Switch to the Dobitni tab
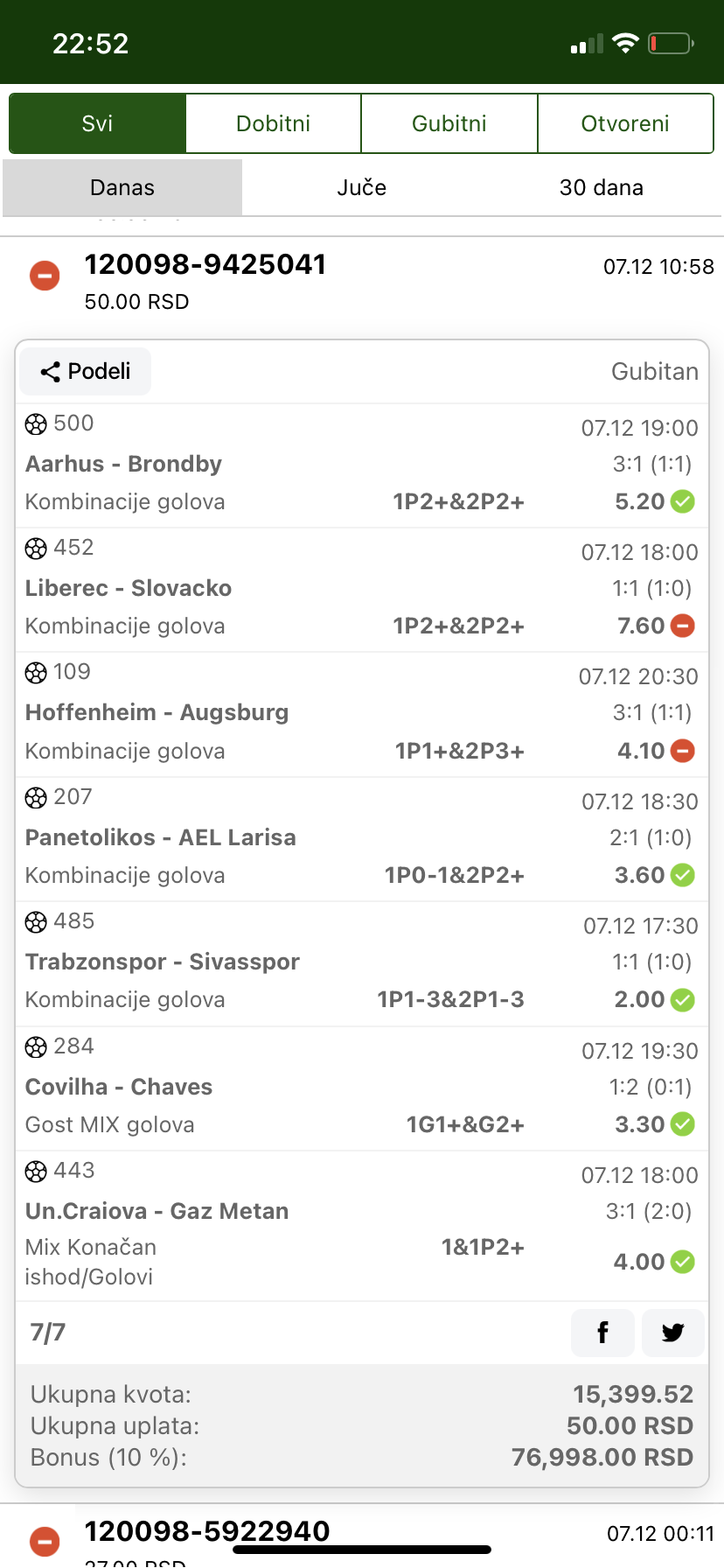 (274, 123)
